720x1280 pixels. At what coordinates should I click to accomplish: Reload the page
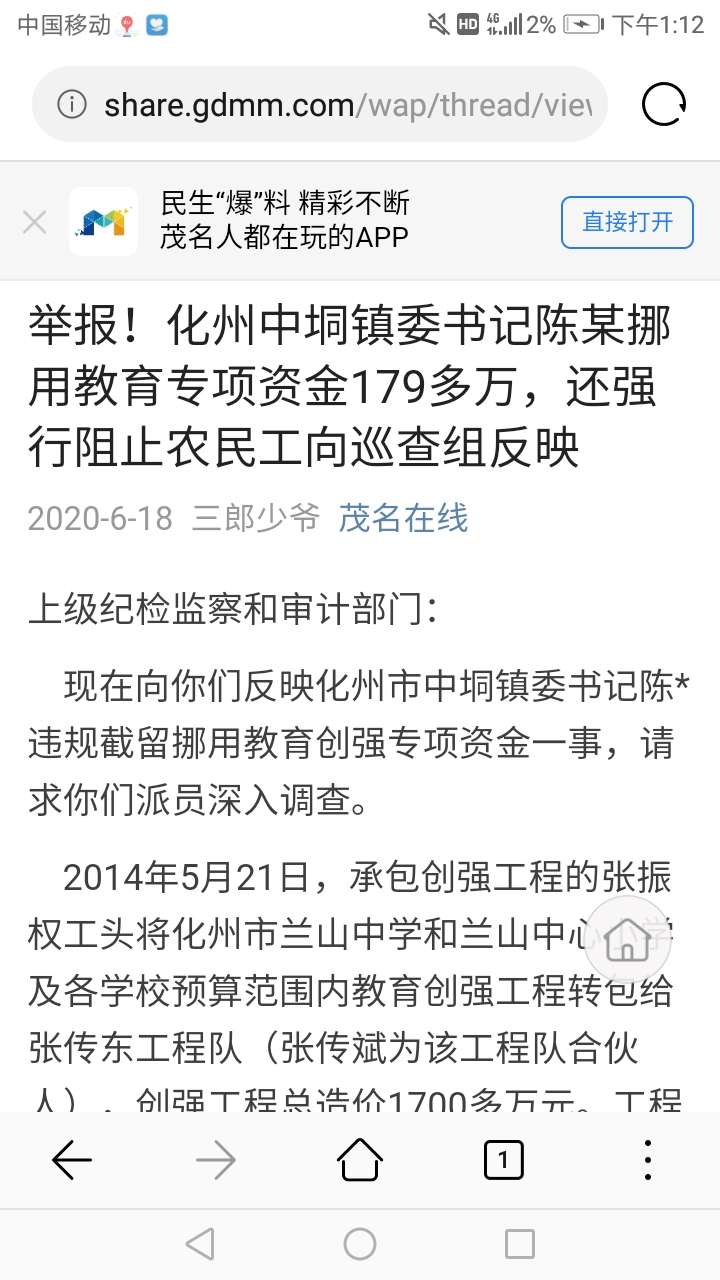663,104
